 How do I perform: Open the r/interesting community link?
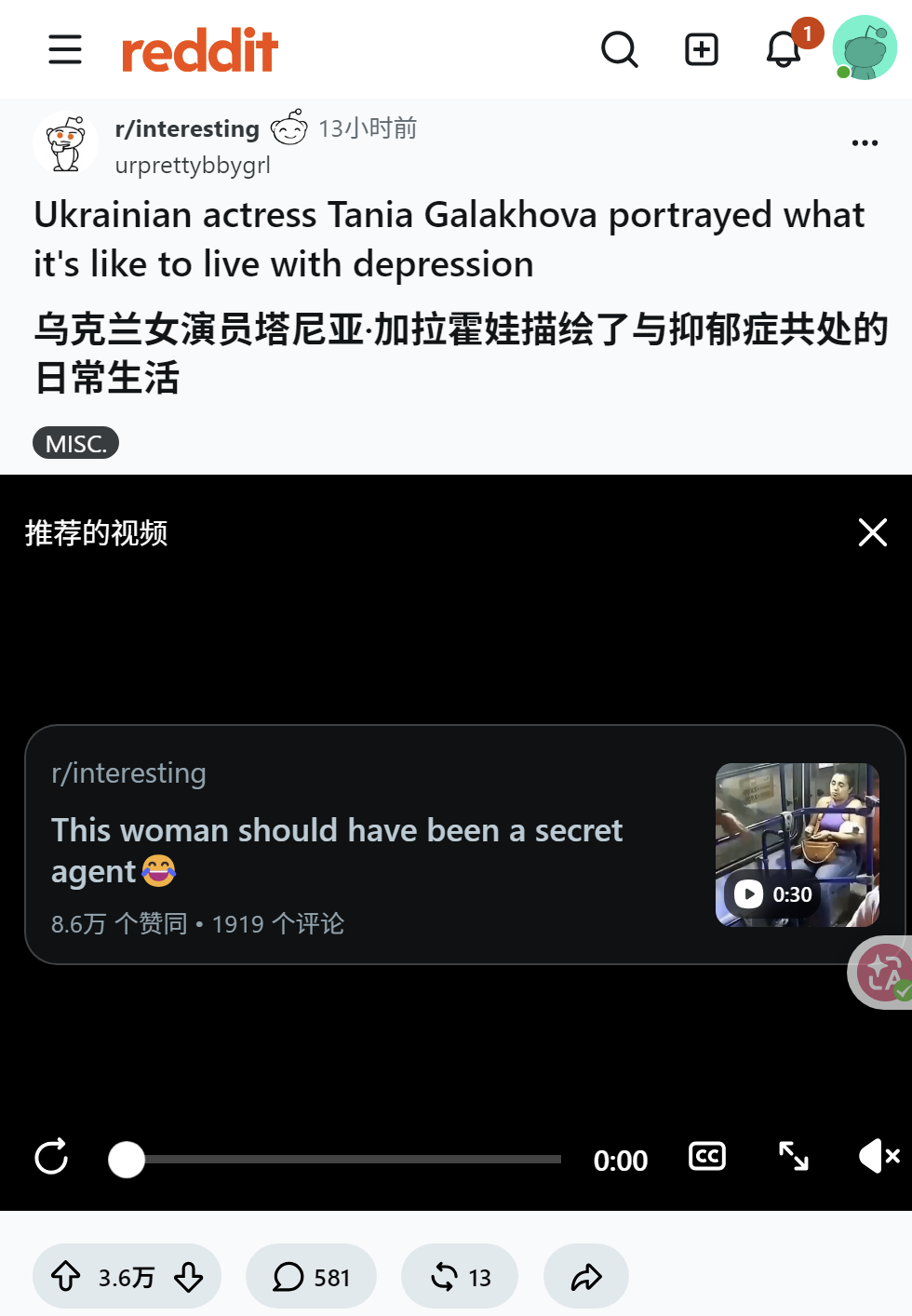coord(187,128)
